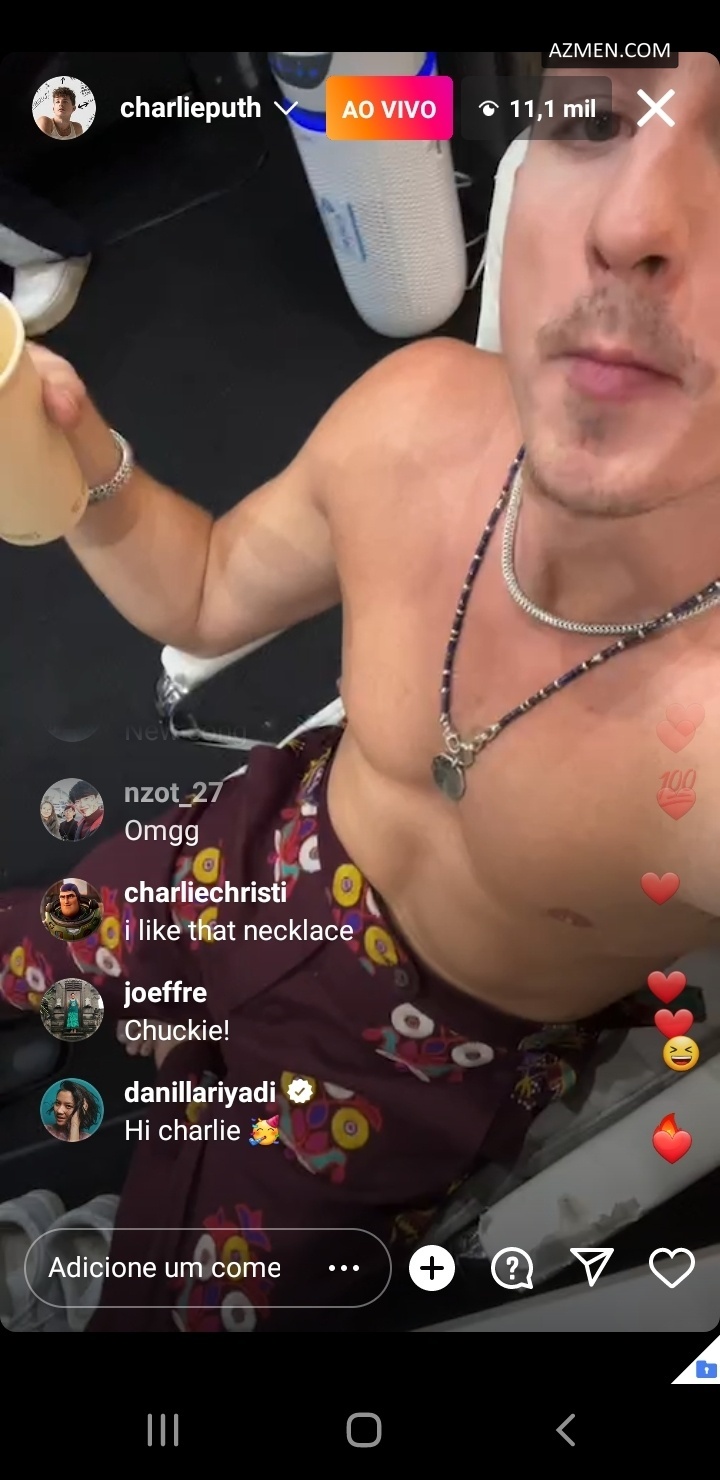Close the live video
This screenshot has height=1480, width=720.
coord(656,108)
